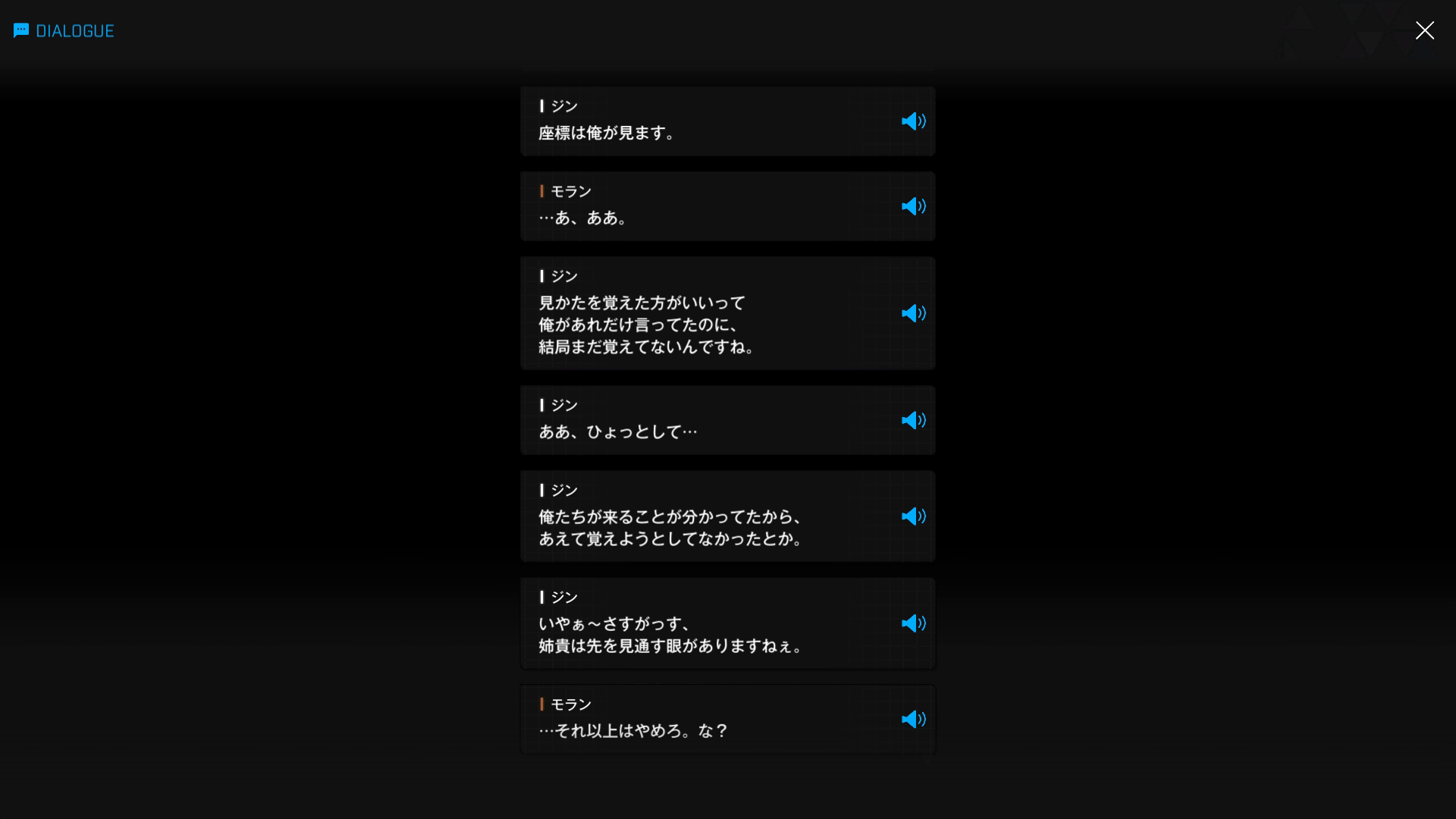Image resolution: width=1456 pixels, height=819 pixels.
Task: Play voice for モラン's line …それ以上はやめろ
Action: click(x=913, y=719)
